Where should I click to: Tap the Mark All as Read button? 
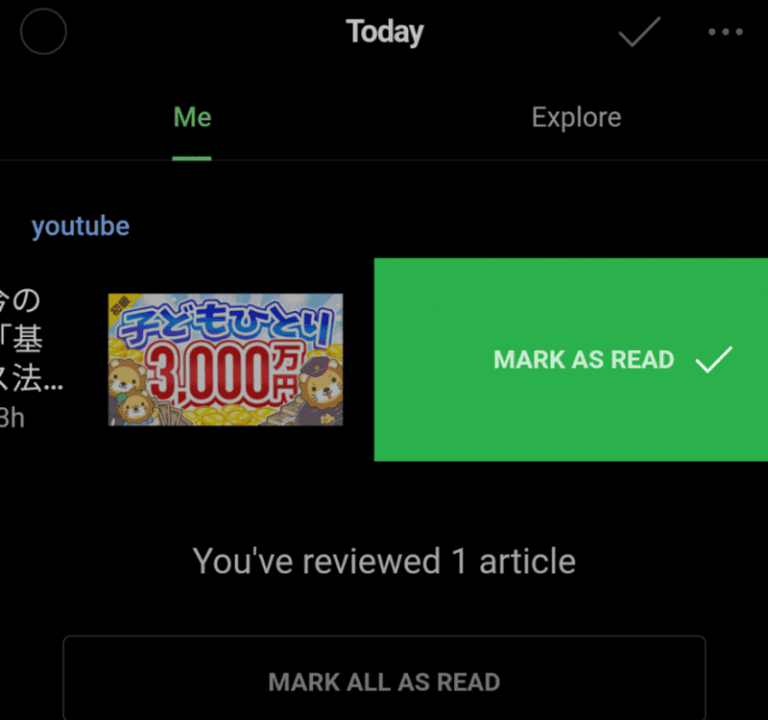pyautogui.click(x=384, y=682)
